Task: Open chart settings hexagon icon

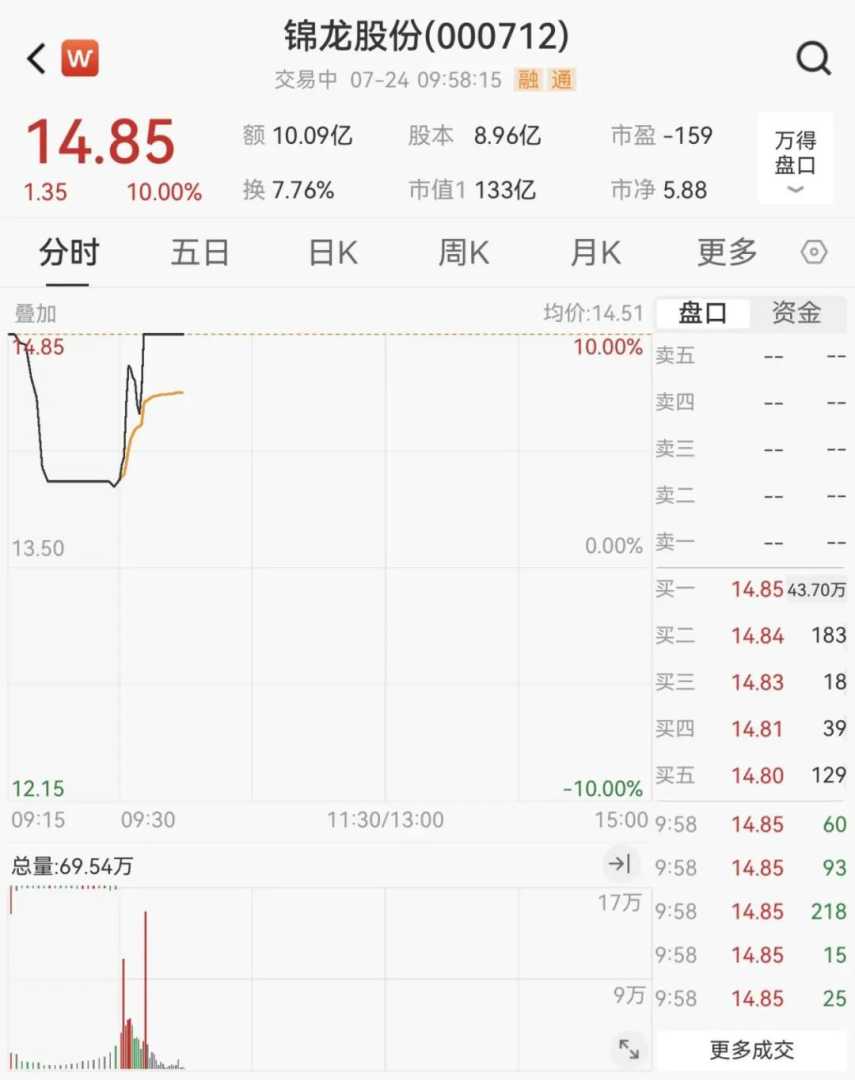Action: 814,253
